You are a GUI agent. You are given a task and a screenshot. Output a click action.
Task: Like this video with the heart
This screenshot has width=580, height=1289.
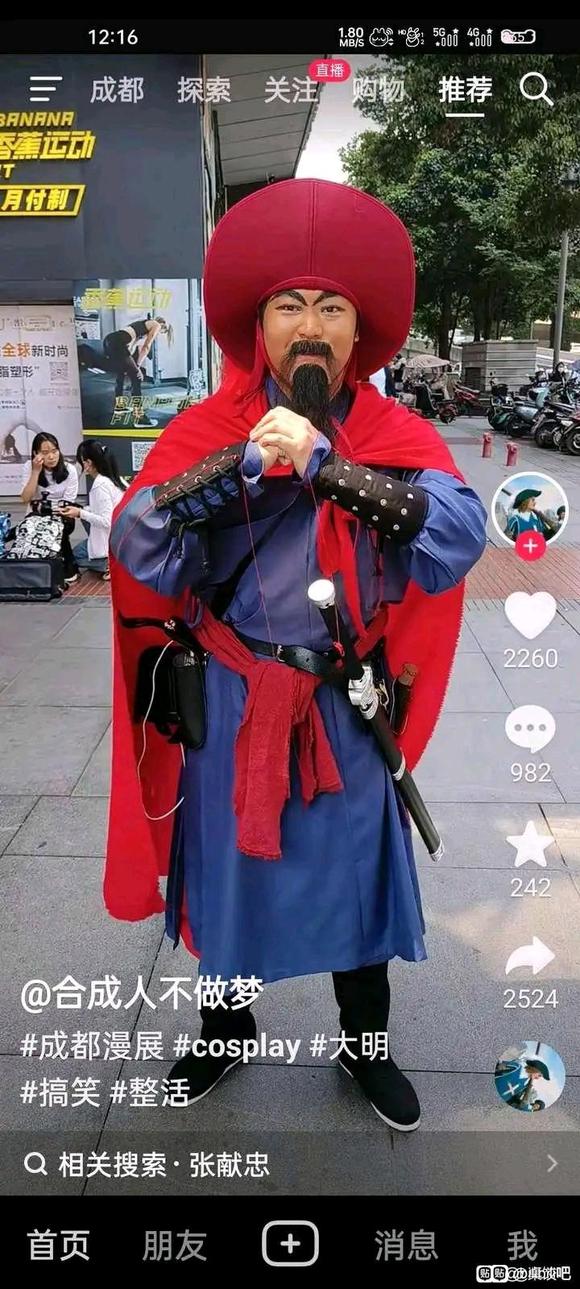pos(530,615)
